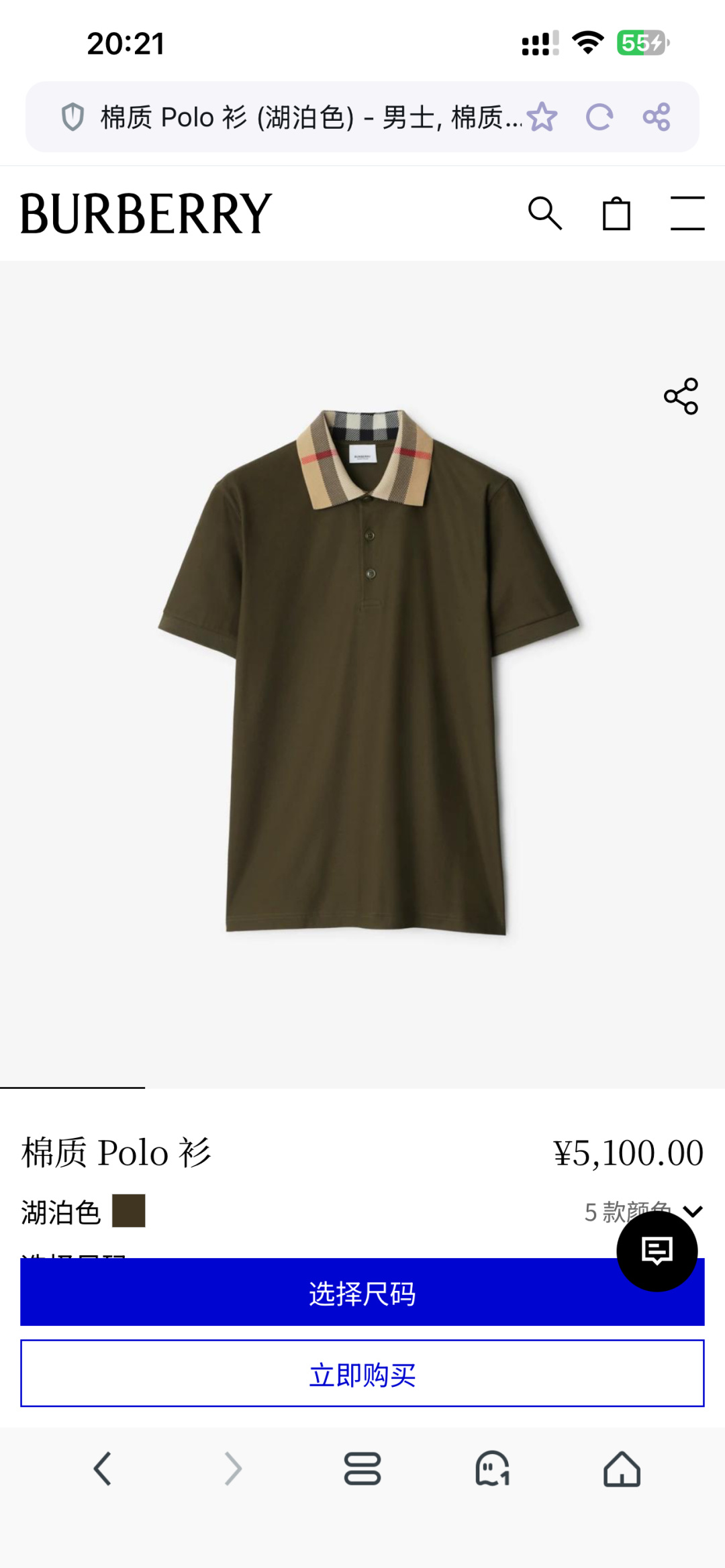Image resolution: width=725 pixels, height=1568 pixels.
Task: Open the Burberry site search
Action: (544, 214)
